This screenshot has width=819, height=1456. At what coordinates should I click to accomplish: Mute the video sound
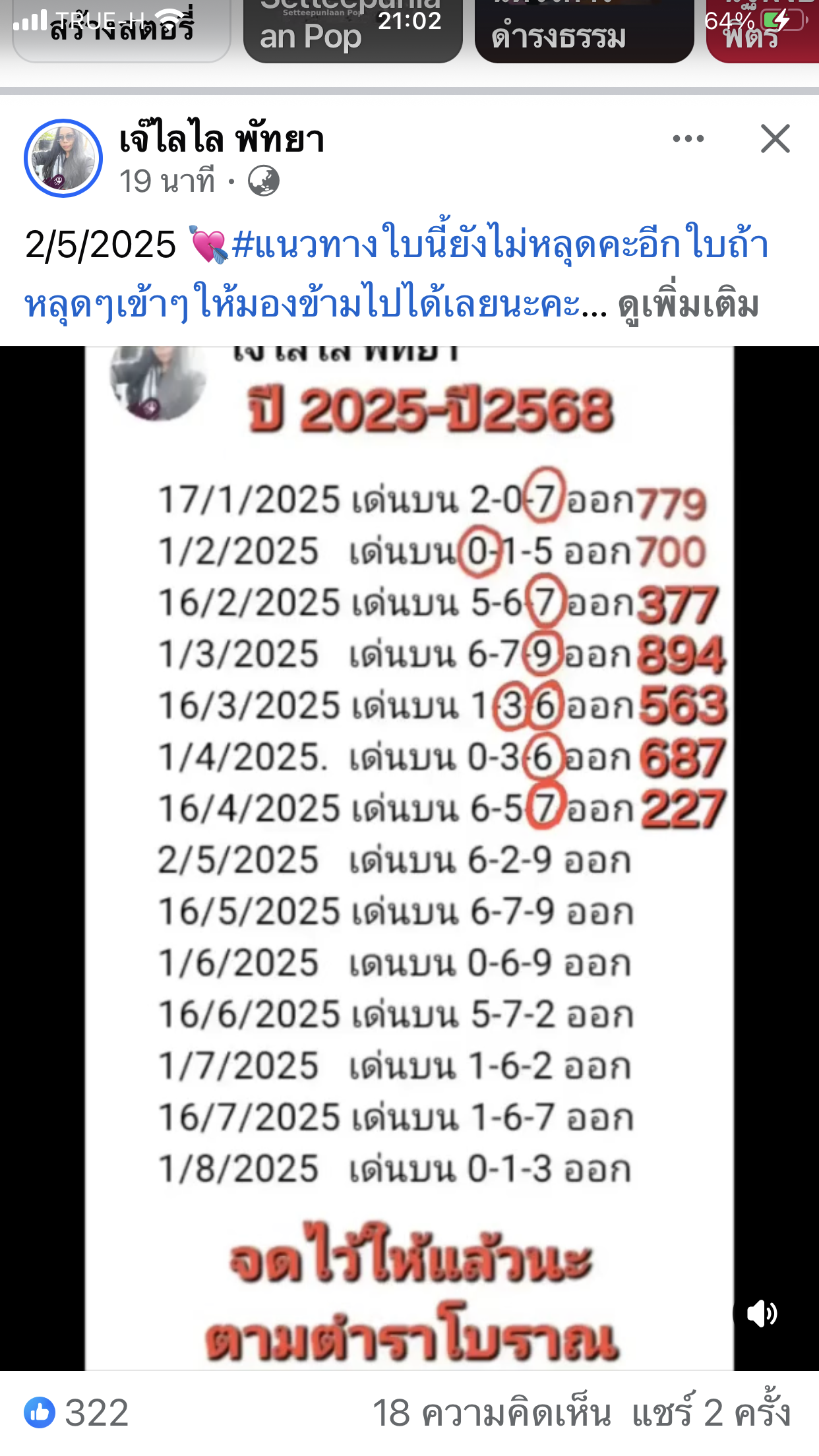point(762,1314)
